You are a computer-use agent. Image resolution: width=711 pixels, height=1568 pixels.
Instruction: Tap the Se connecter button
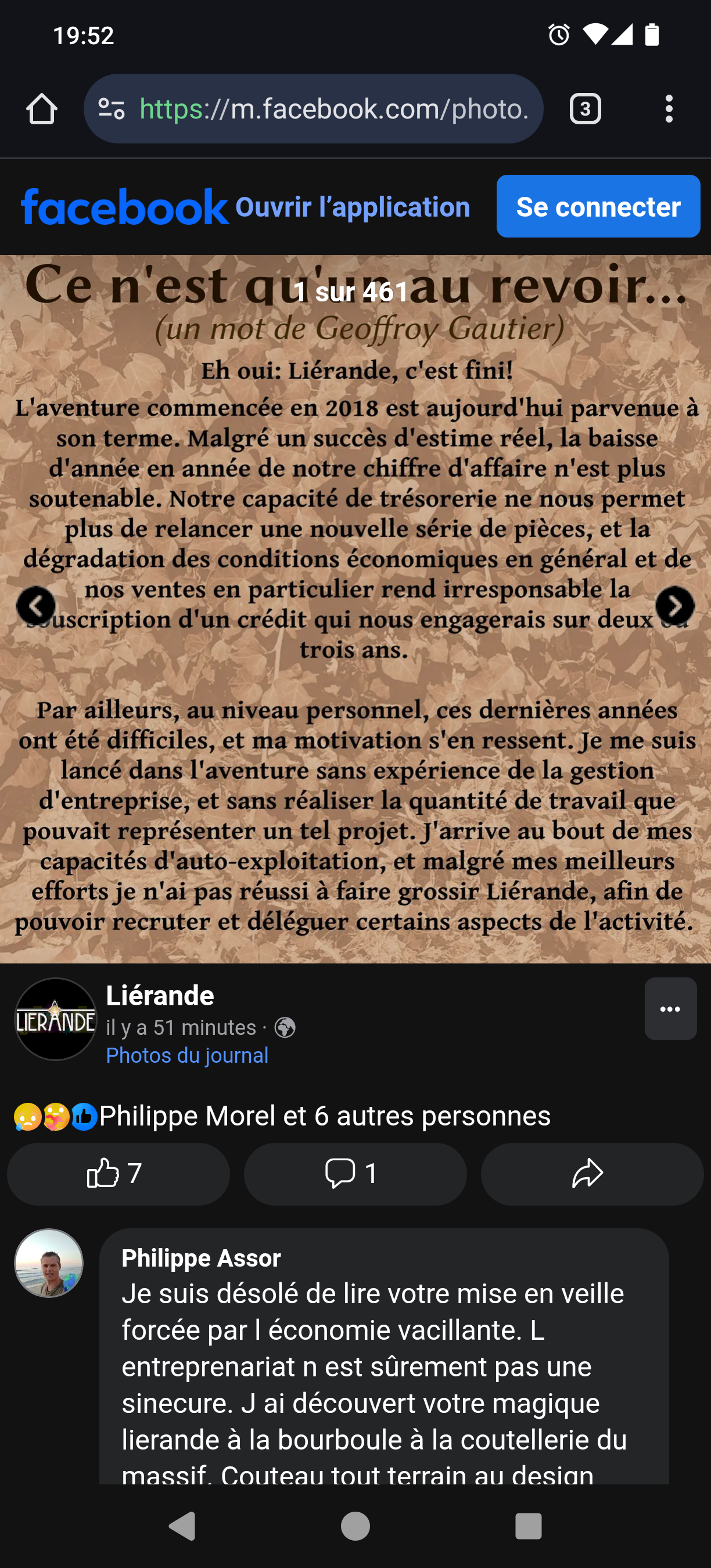point(598,206)
